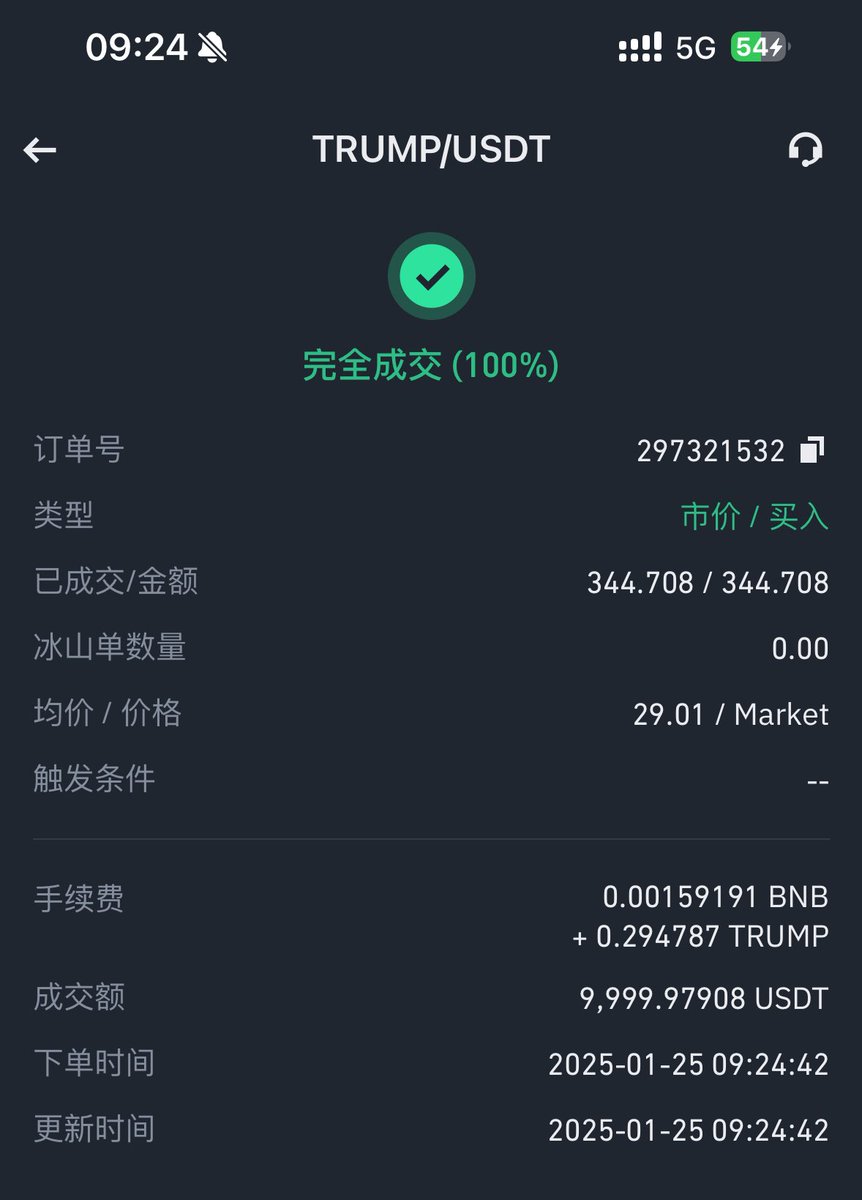The image size is (862, 1200).
Task: Go back from the TRUMP/USDT order details
Action: (40, 150)
